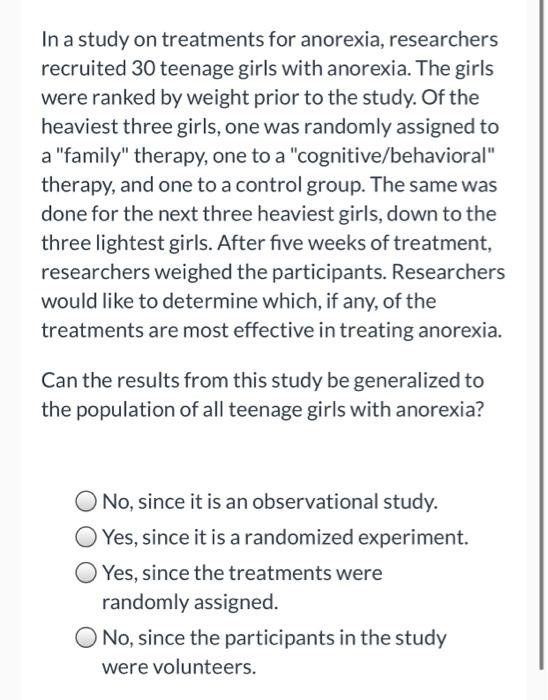Select 'No, since it is an observational study'
Screen dimensions: 548x700
click(86, 501)
